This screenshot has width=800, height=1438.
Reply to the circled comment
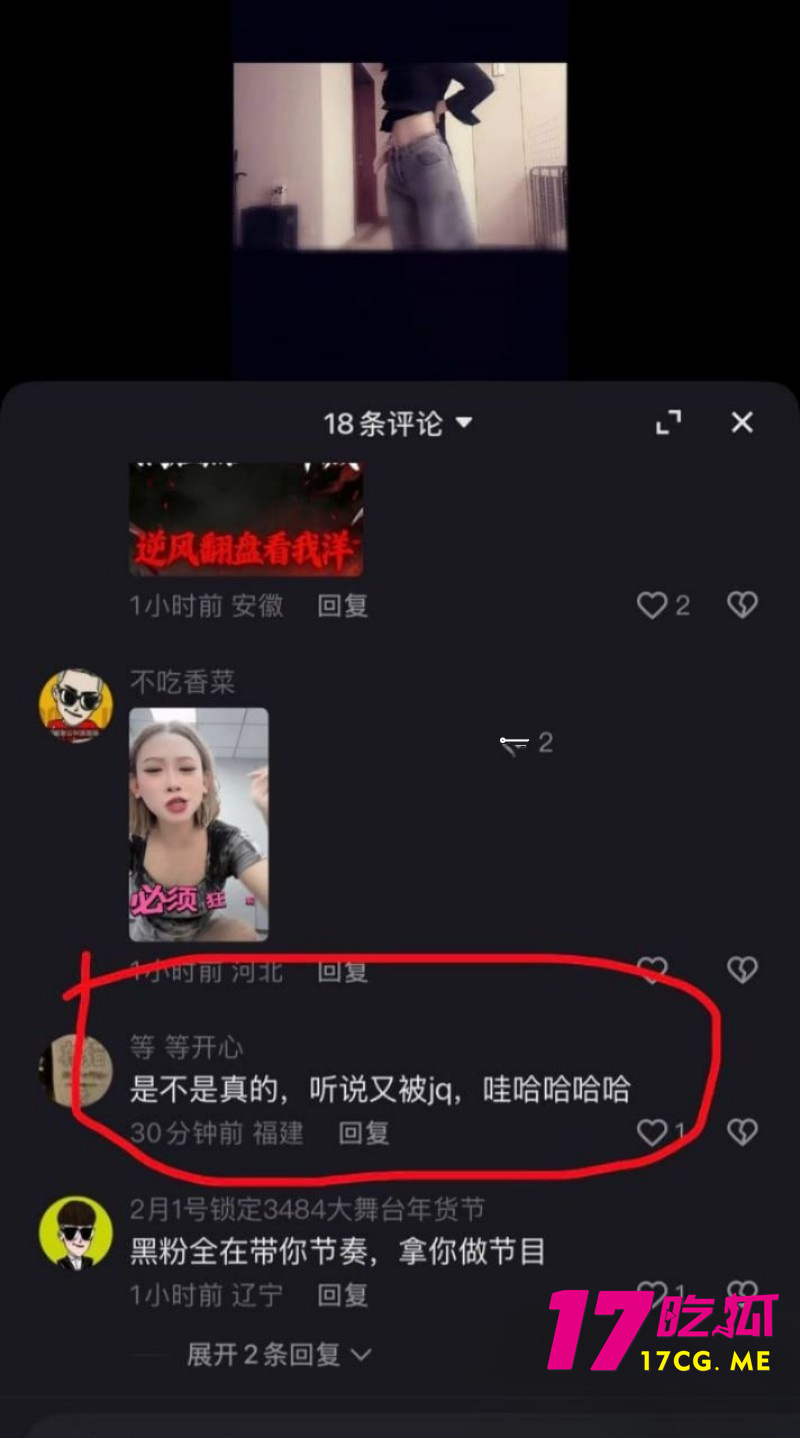(362, 1133)
